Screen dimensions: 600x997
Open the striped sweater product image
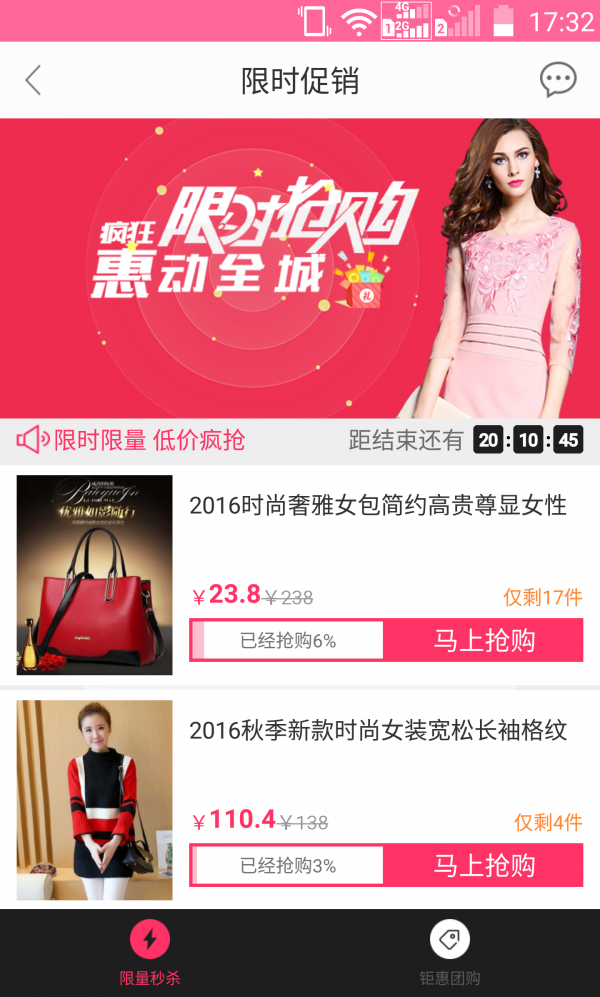(x=95, y=800)
